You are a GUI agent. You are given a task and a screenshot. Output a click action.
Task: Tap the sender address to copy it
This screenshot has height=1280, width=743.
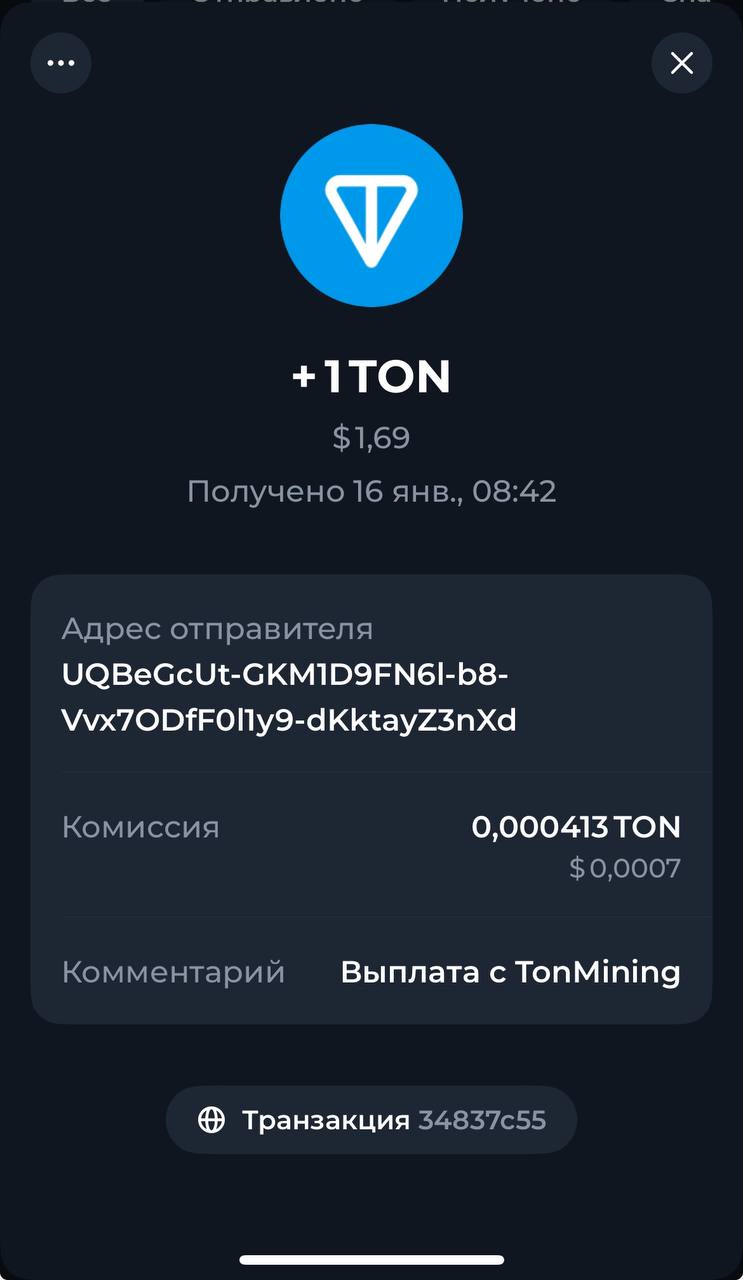pyautogui.click(x=289, y=697)
